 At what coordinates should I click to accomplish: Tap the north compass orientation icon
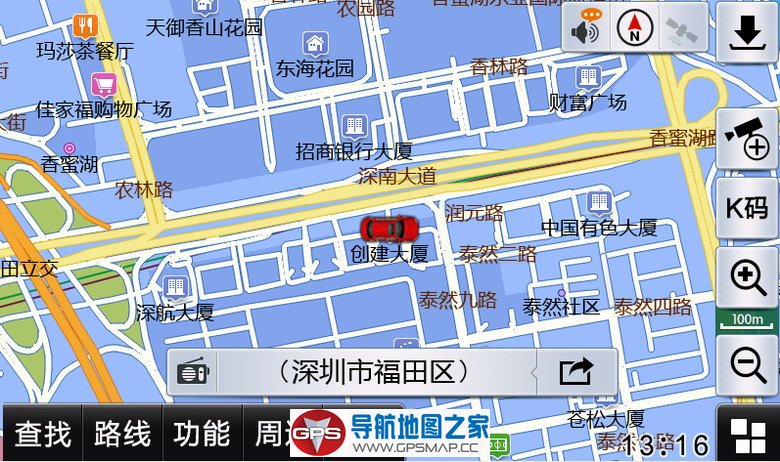pos(633,30)
